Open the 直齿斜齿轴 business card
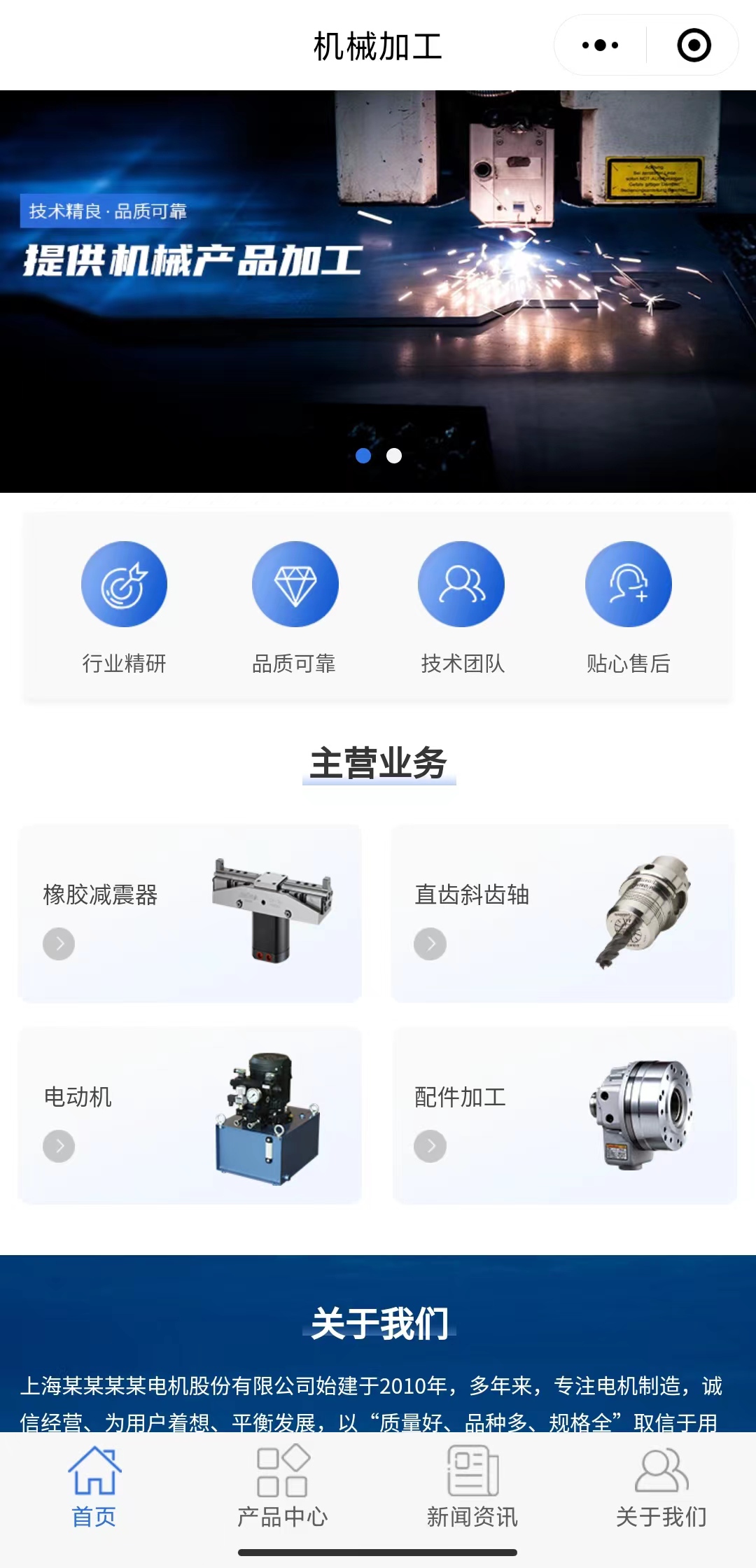 [563, 913]
